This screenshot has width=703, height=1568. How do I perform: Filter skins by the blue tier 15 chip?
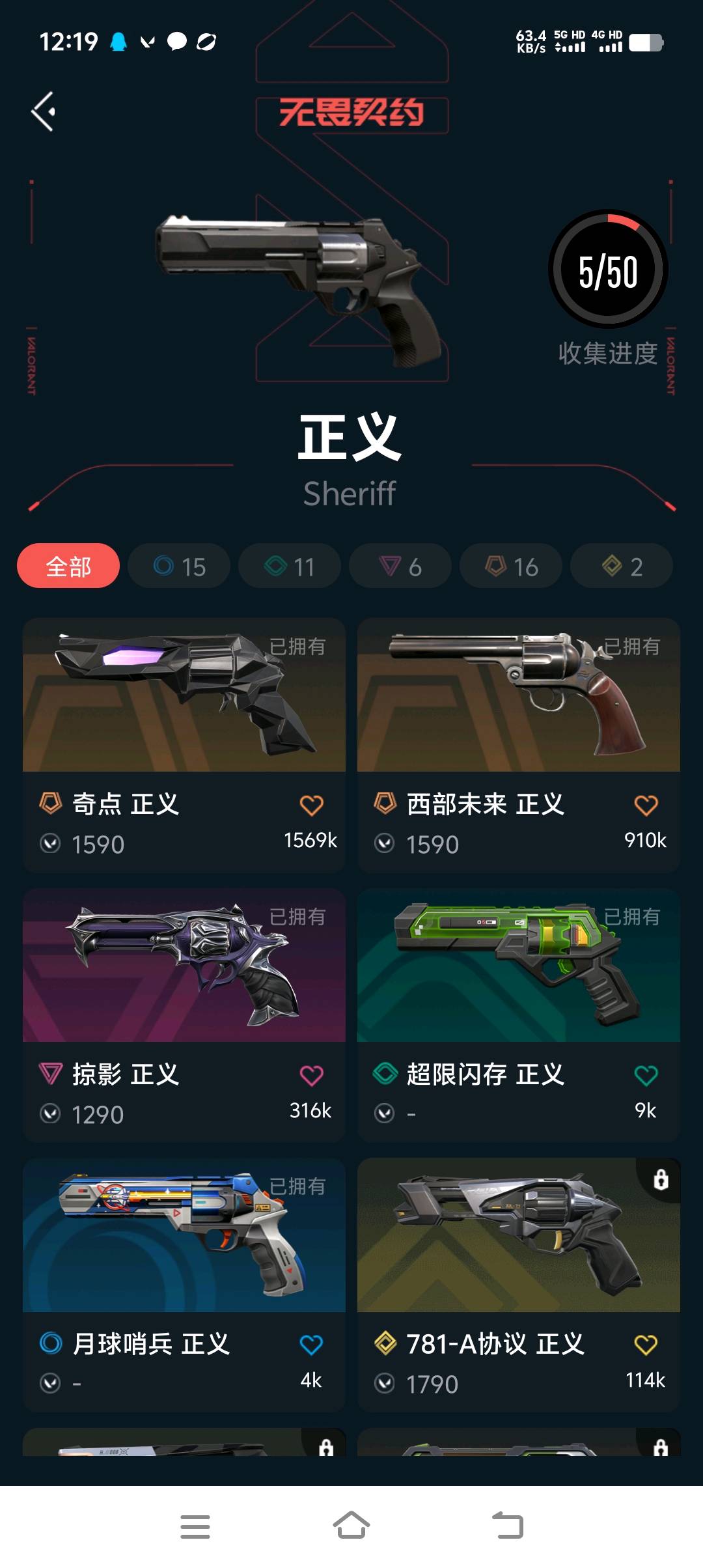tap(179, 566)
